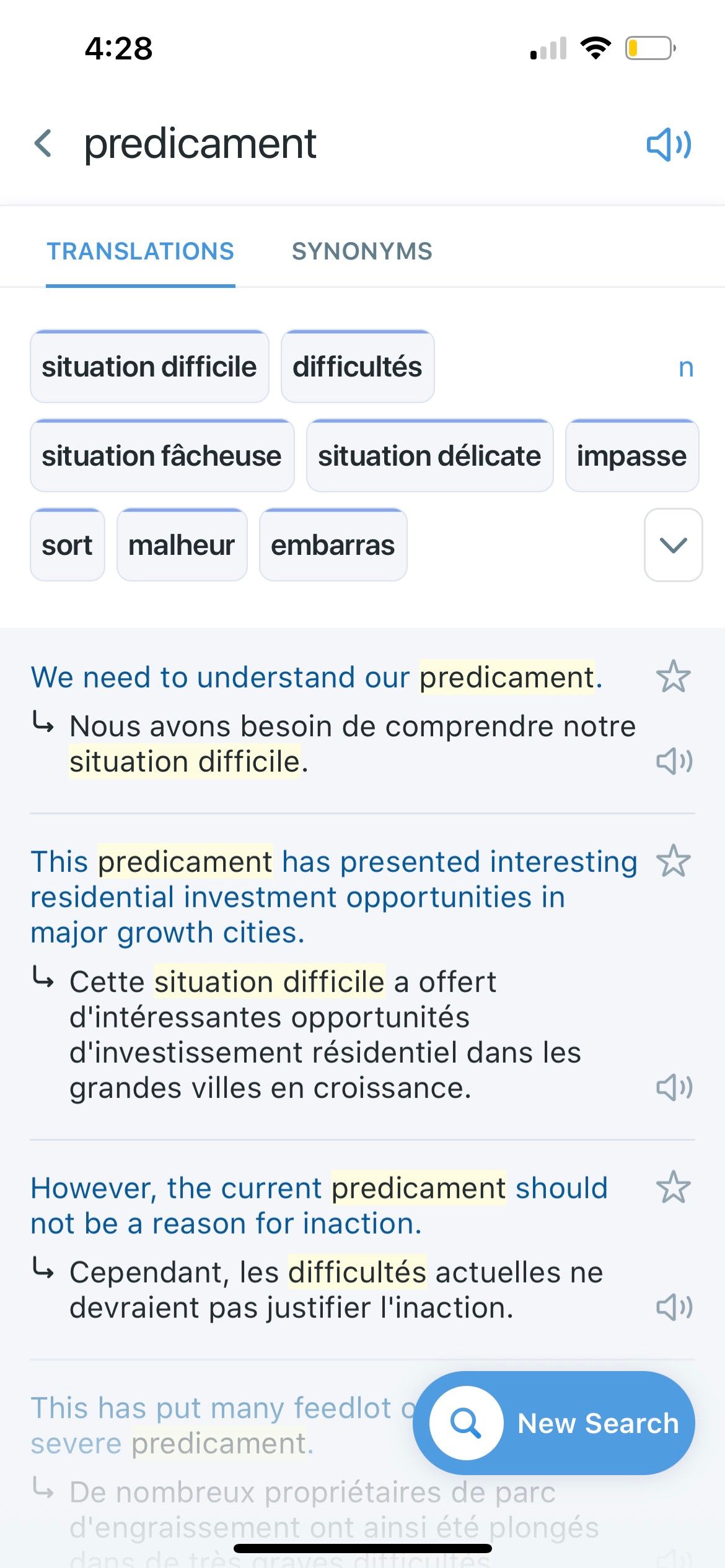Play pronunciation of the word predicament
Image resolution: width=725 pixels, height=1568 pixels.
point(669,144)
